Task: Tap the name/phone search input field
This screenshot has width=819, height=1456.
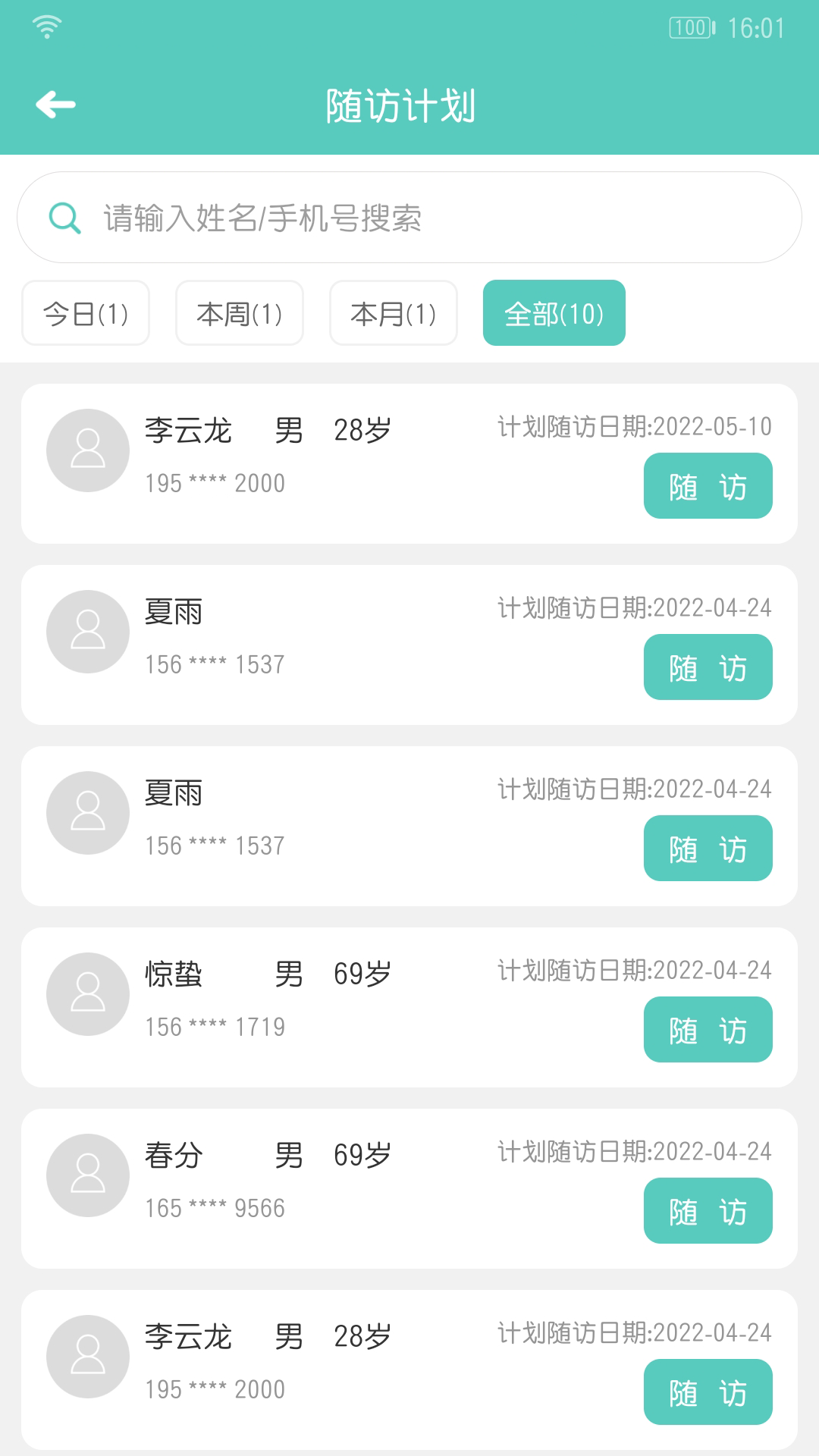Action: click(409, 218)
